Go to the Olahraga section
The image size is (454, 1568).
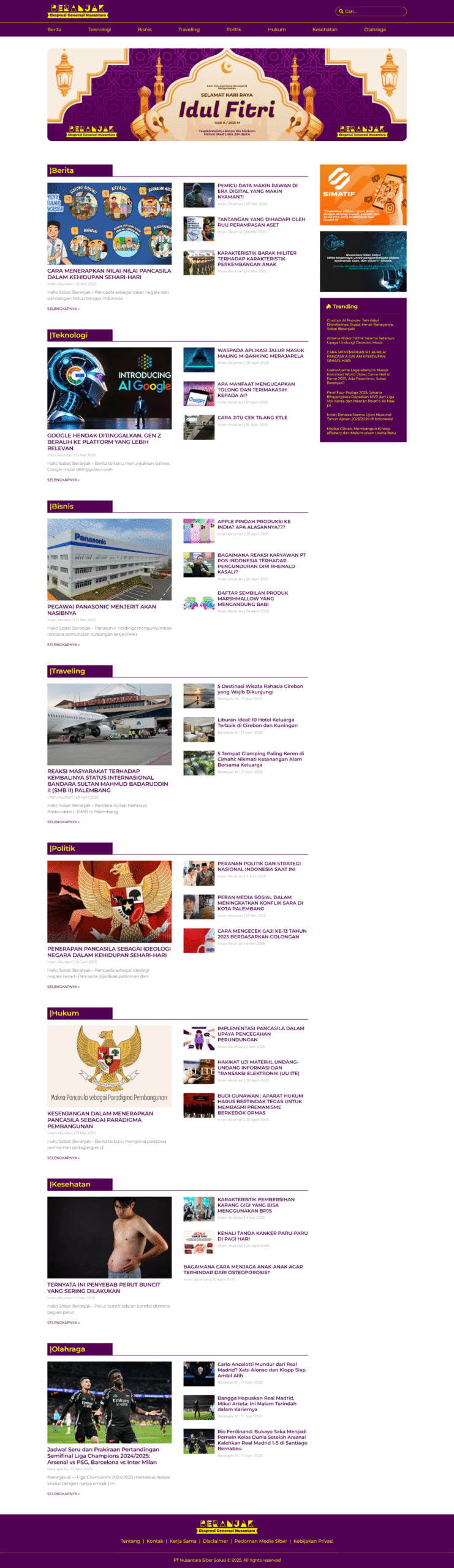coord(374,29)
